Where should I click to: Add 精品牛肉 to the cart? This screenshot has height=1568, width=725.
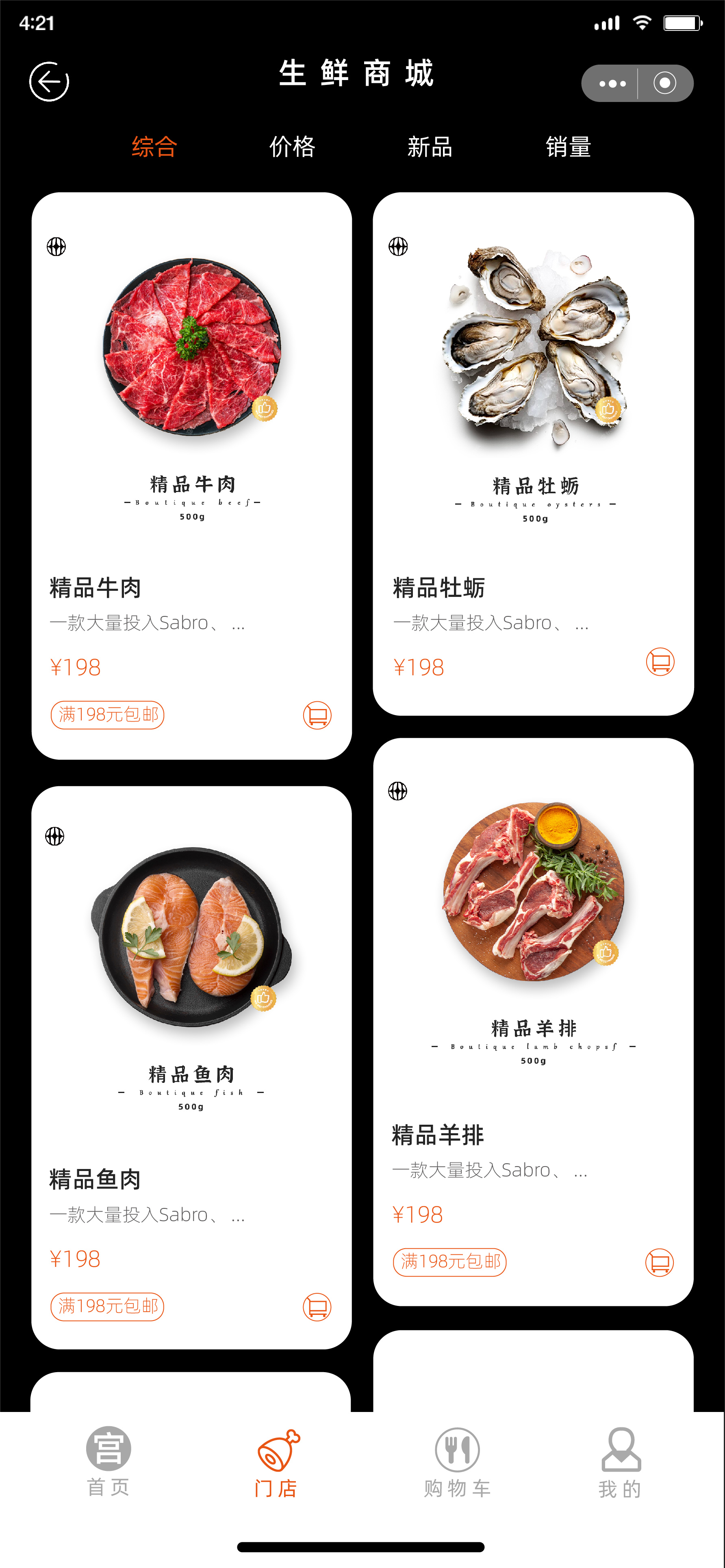point(317,715)
